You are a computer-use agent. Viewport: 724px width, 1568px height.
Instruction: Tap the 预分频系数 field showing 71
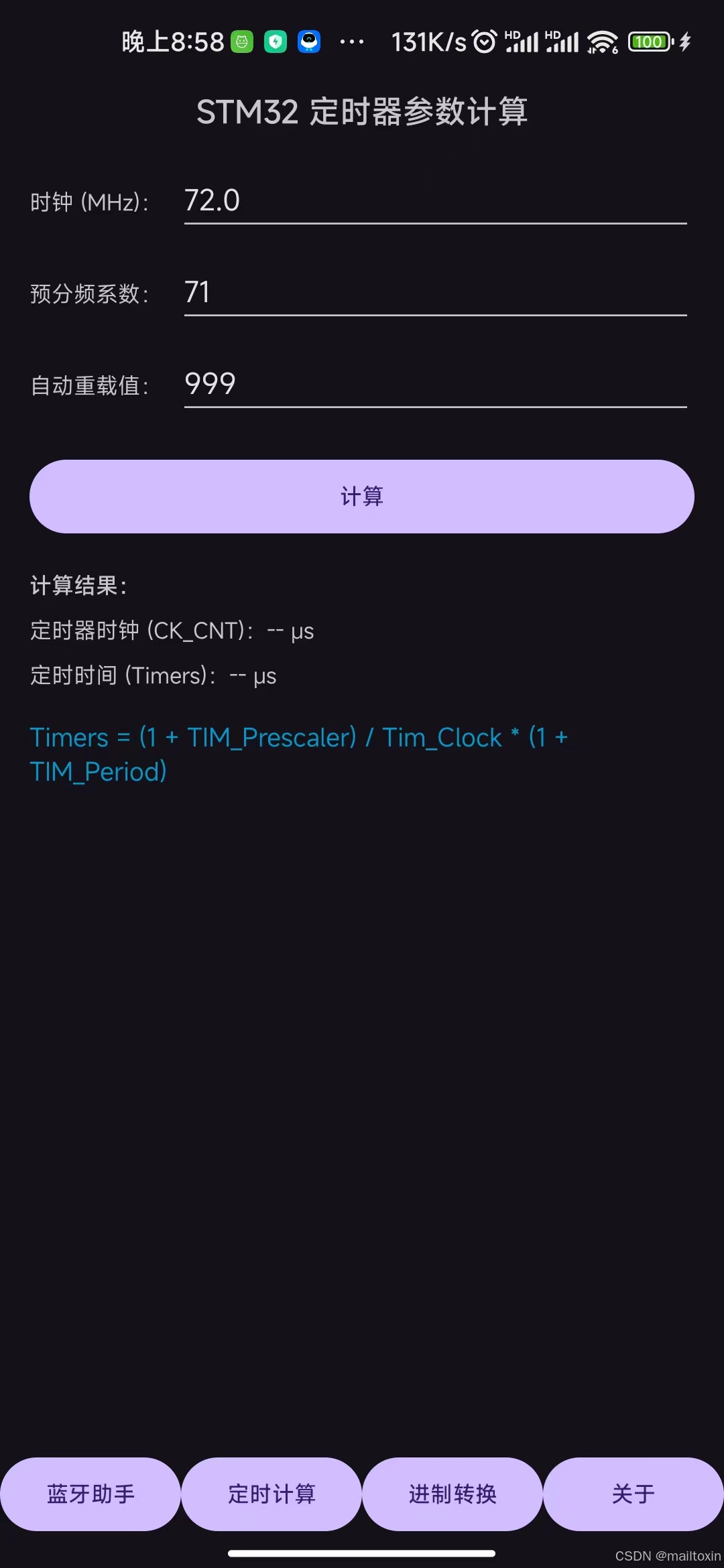coord(434,293)
